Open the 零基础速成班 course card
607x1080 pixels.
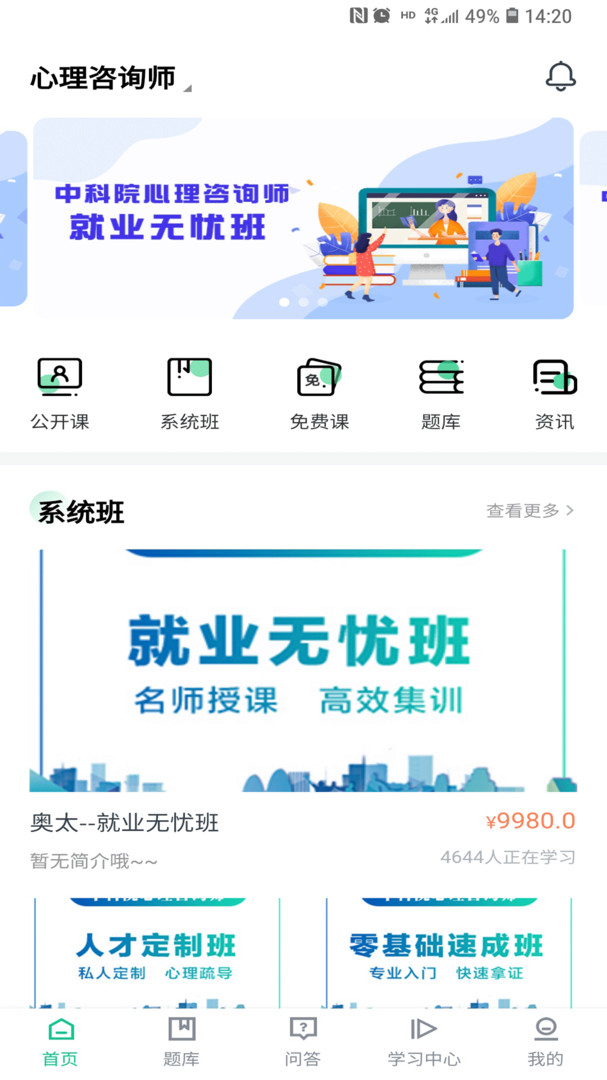pyautogui.click(x=449, y=953)
